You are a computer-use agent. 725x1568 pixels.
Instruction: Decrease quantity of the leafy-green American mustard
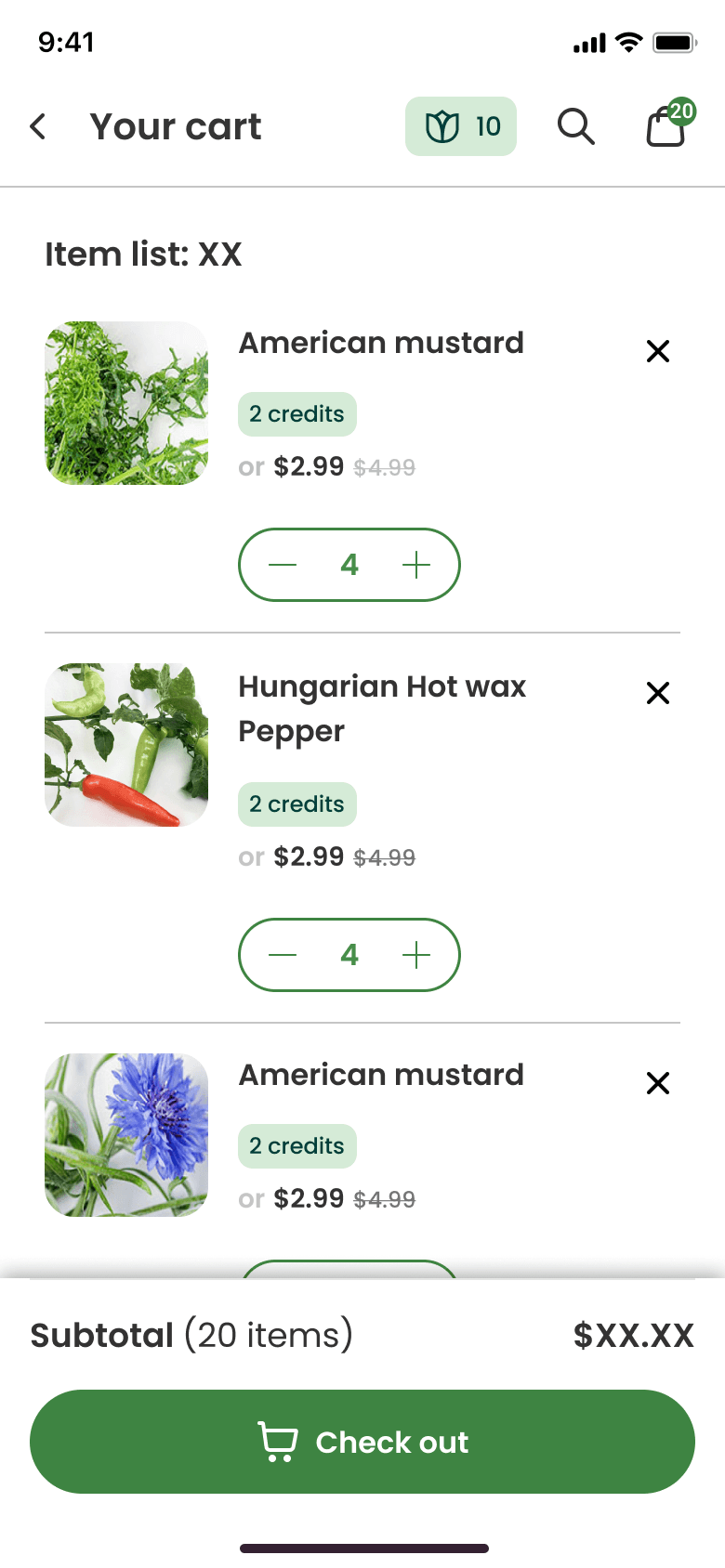point(283,565)
